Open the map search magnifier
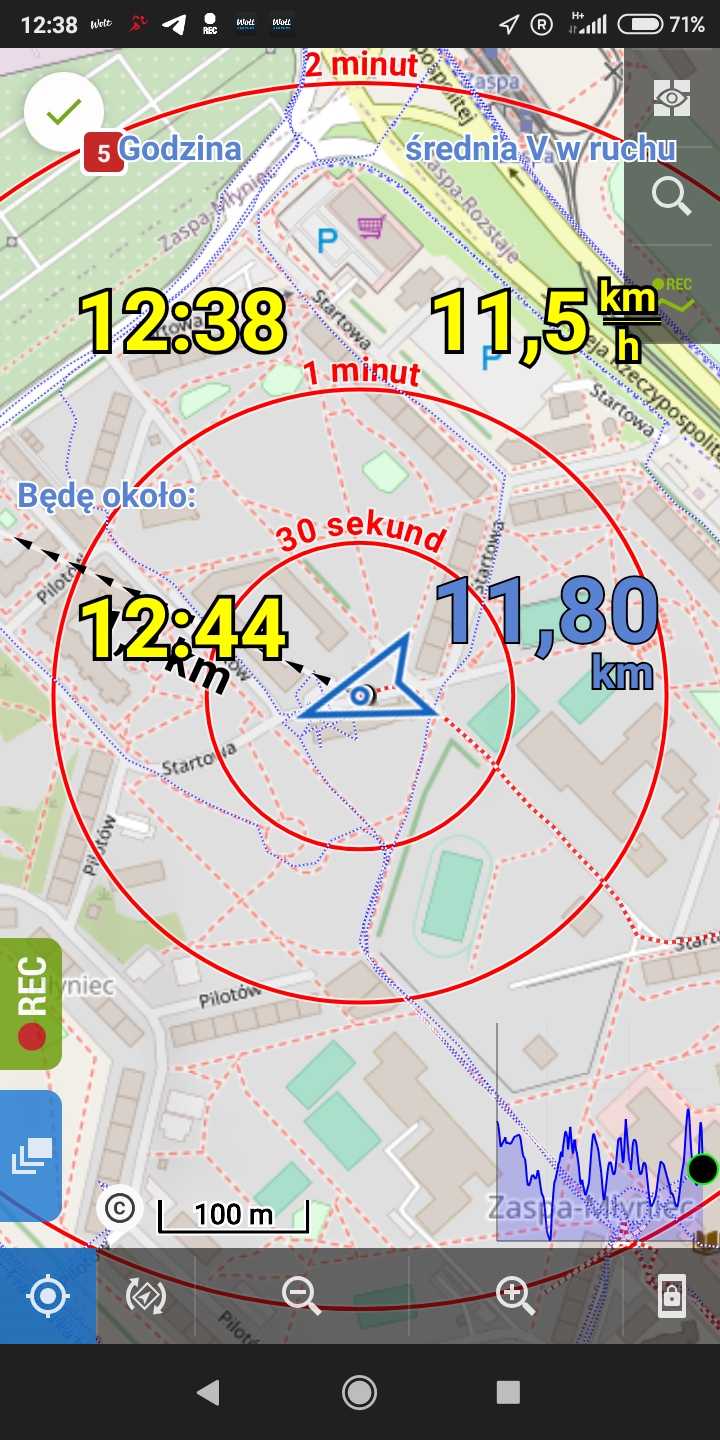This screenshot has width=720, height=1440. 672,196
